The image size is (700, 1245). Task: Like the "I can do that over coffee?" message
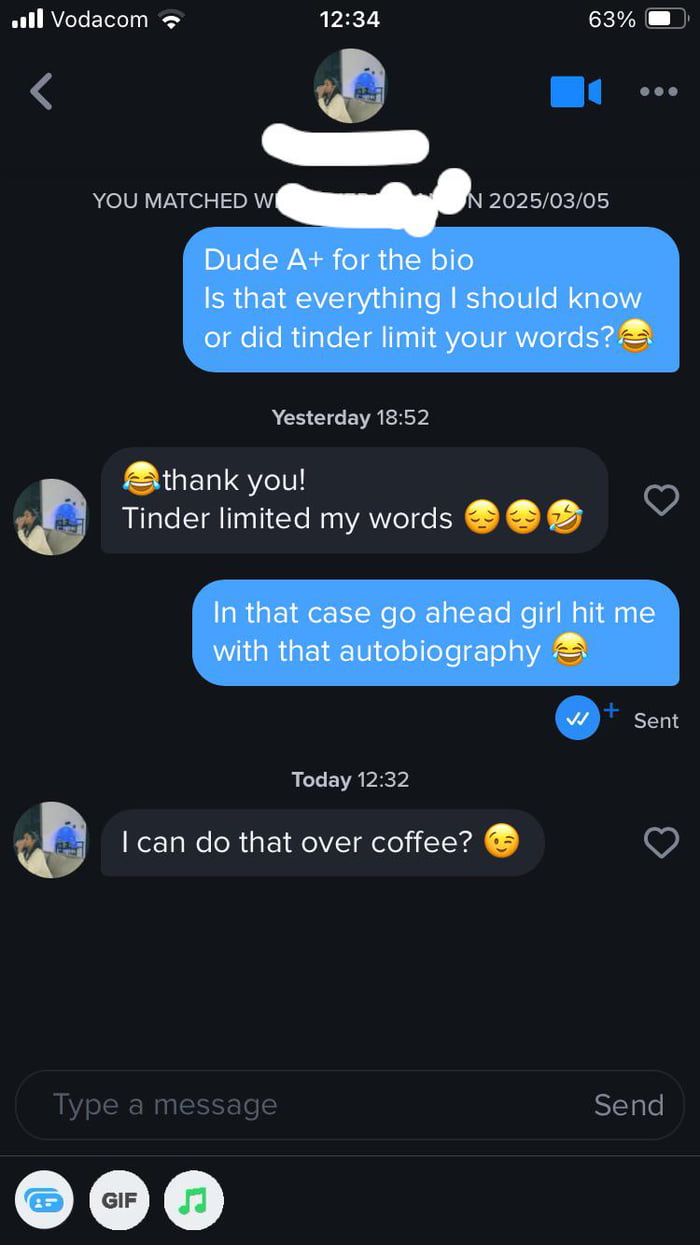tap(660, 842)
